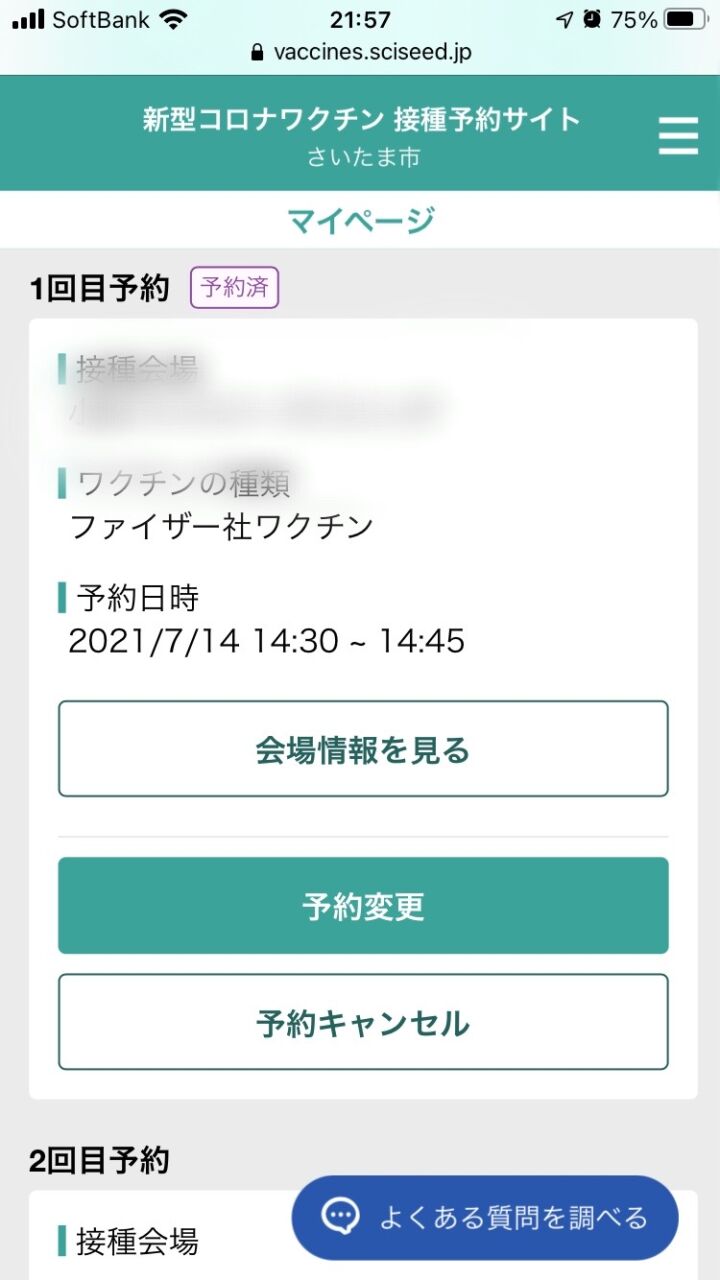Tap 予約変更 to change the reservation

click(x=363, y=906)
